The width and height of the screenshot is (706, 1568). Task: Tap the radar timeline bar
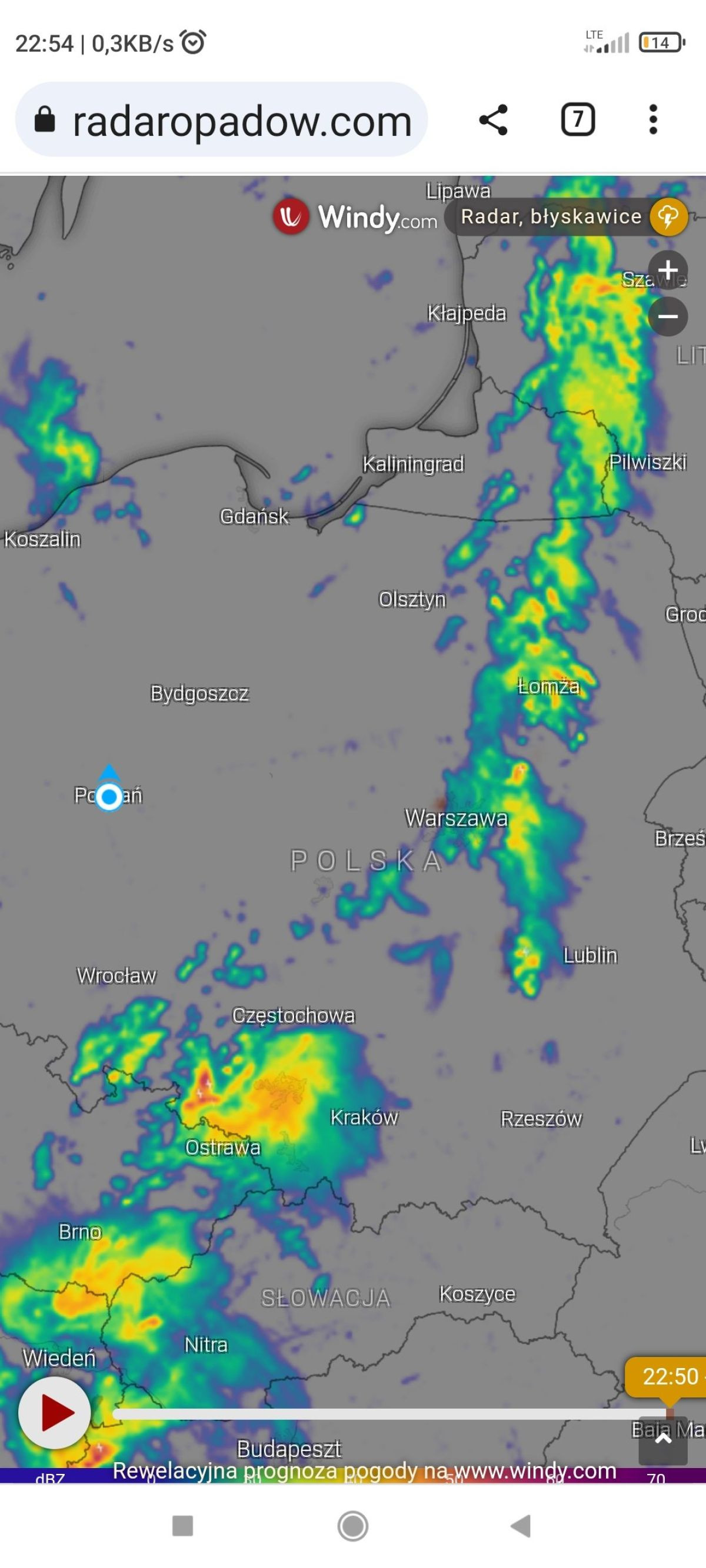click(390, 1414)
